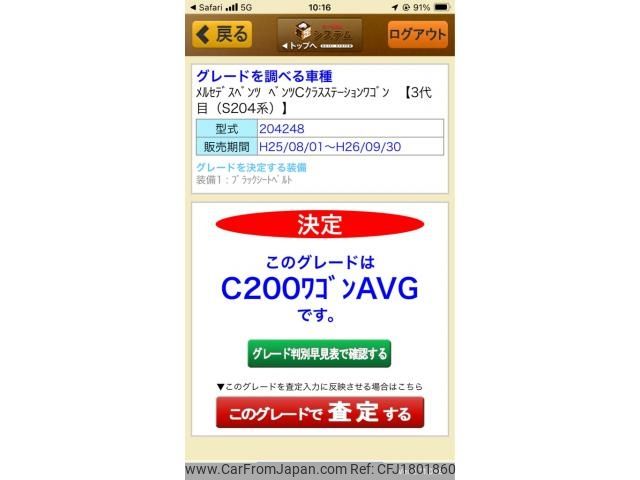Screen dimensions: 640x480
Task: Open グレード判別早見表で確認する
Action: (319, 354)
